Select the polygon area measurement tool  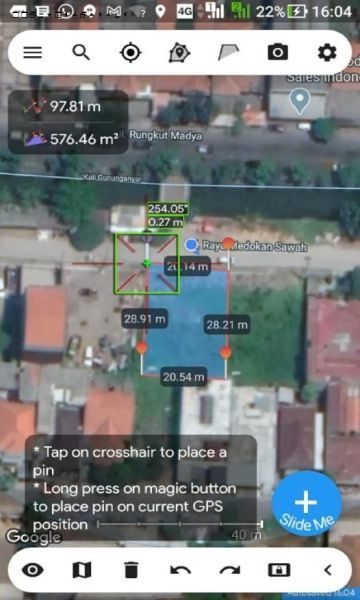pyautogui.click(x=179, y=52)
